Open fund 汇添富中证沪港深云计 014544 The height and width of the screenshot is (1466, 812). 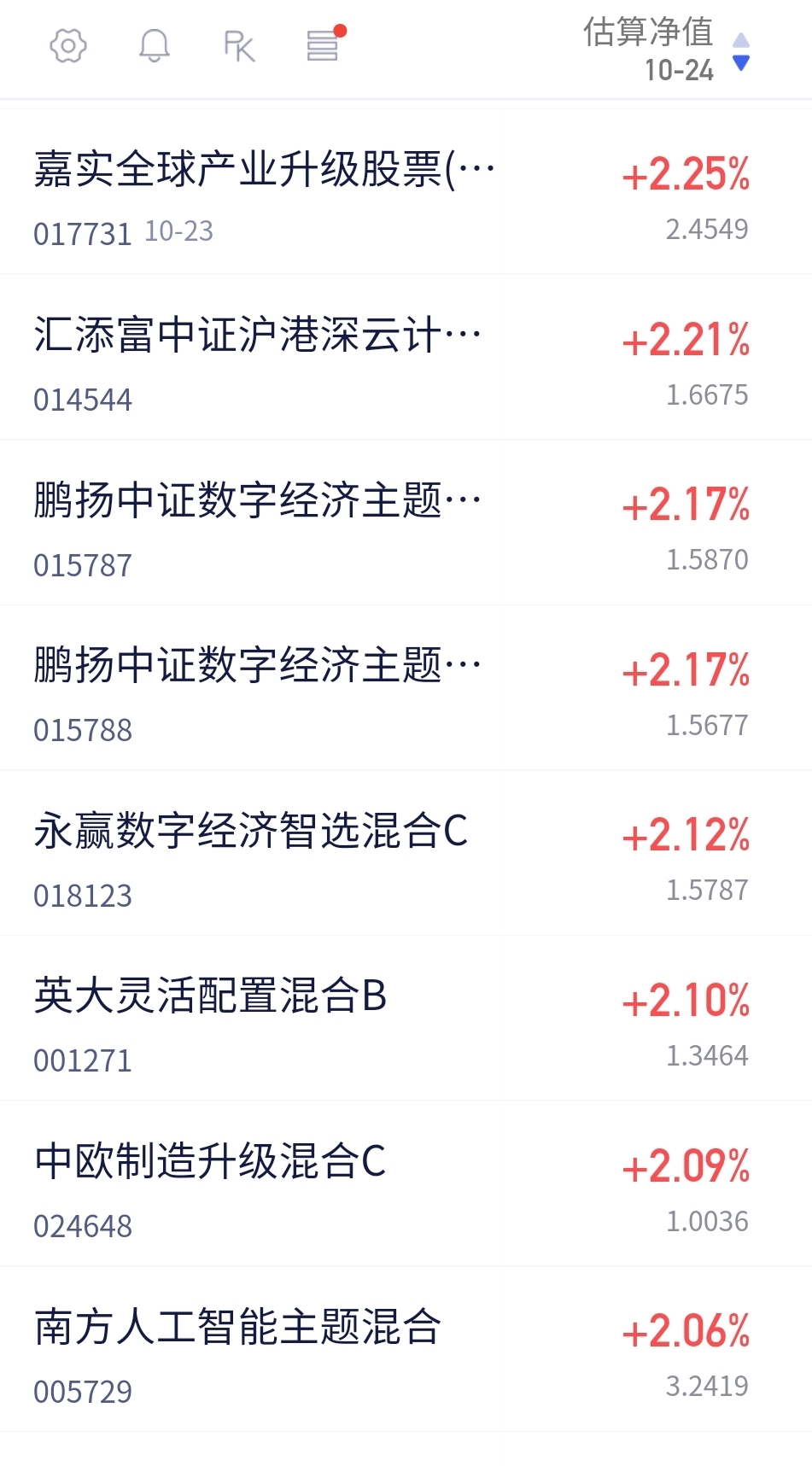tap(406, 358)
